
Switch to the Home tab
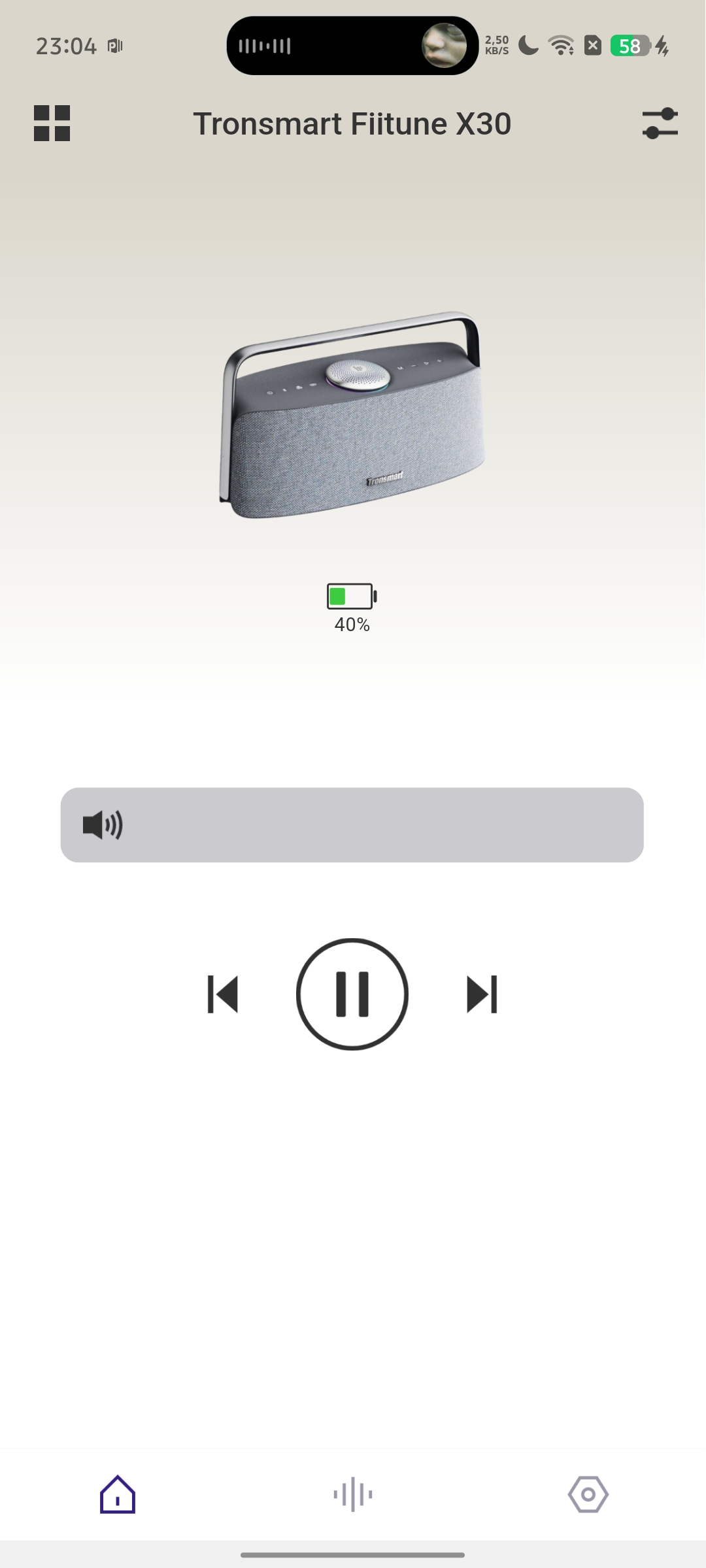pos(118,1494)
